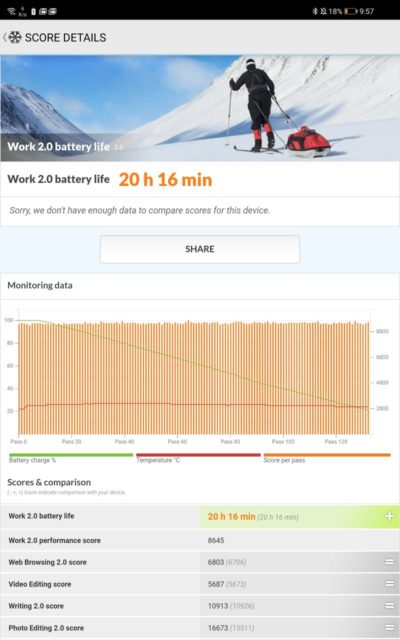Image resolution: width=400 pixels, height=640 pixels.
Task: Tap the SHARE button
Action: pyautogui.click(x=200, y=249)
